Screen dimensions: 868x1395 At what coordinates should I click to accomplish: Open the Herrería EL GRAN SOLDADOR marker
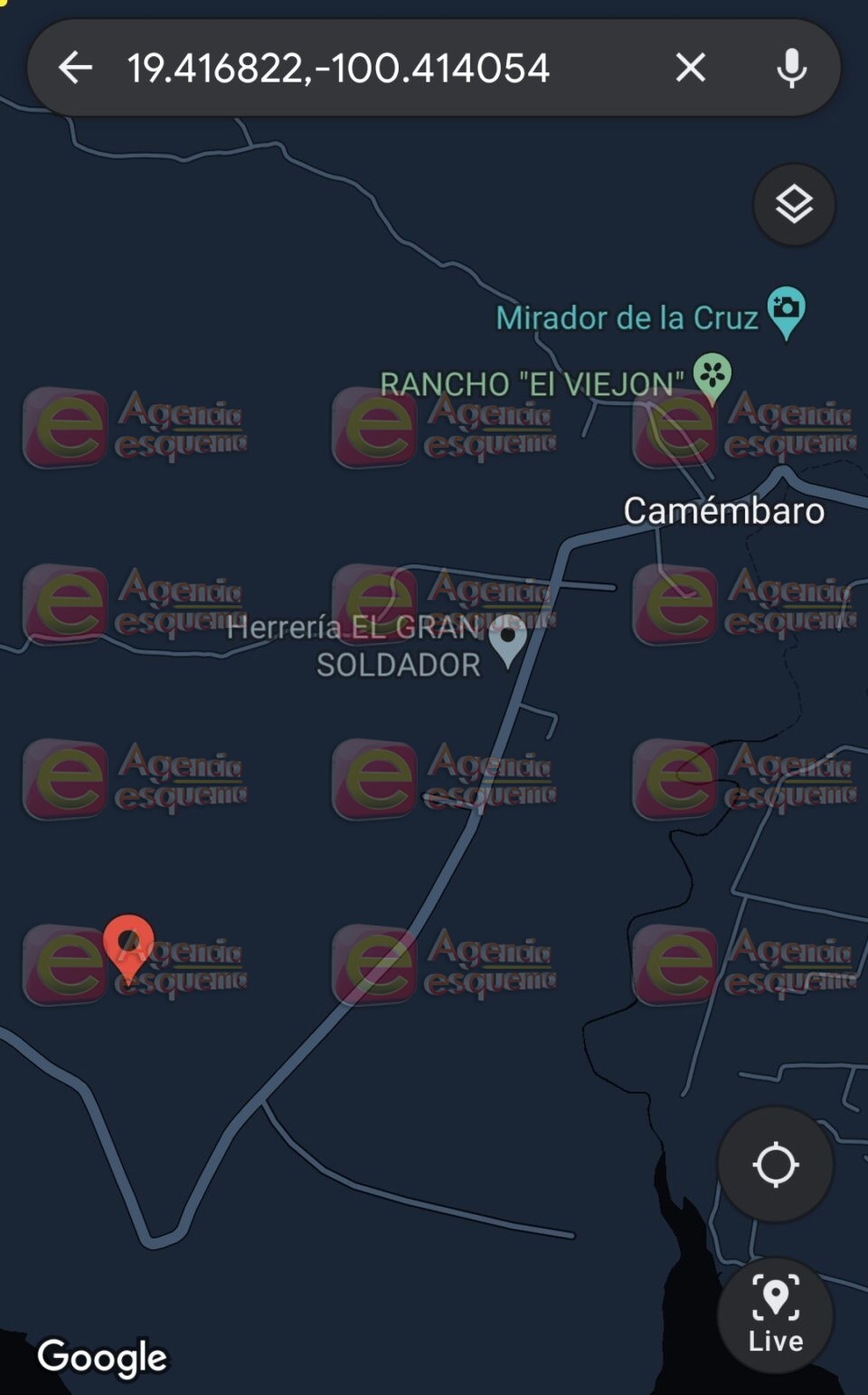pos(507,639)
